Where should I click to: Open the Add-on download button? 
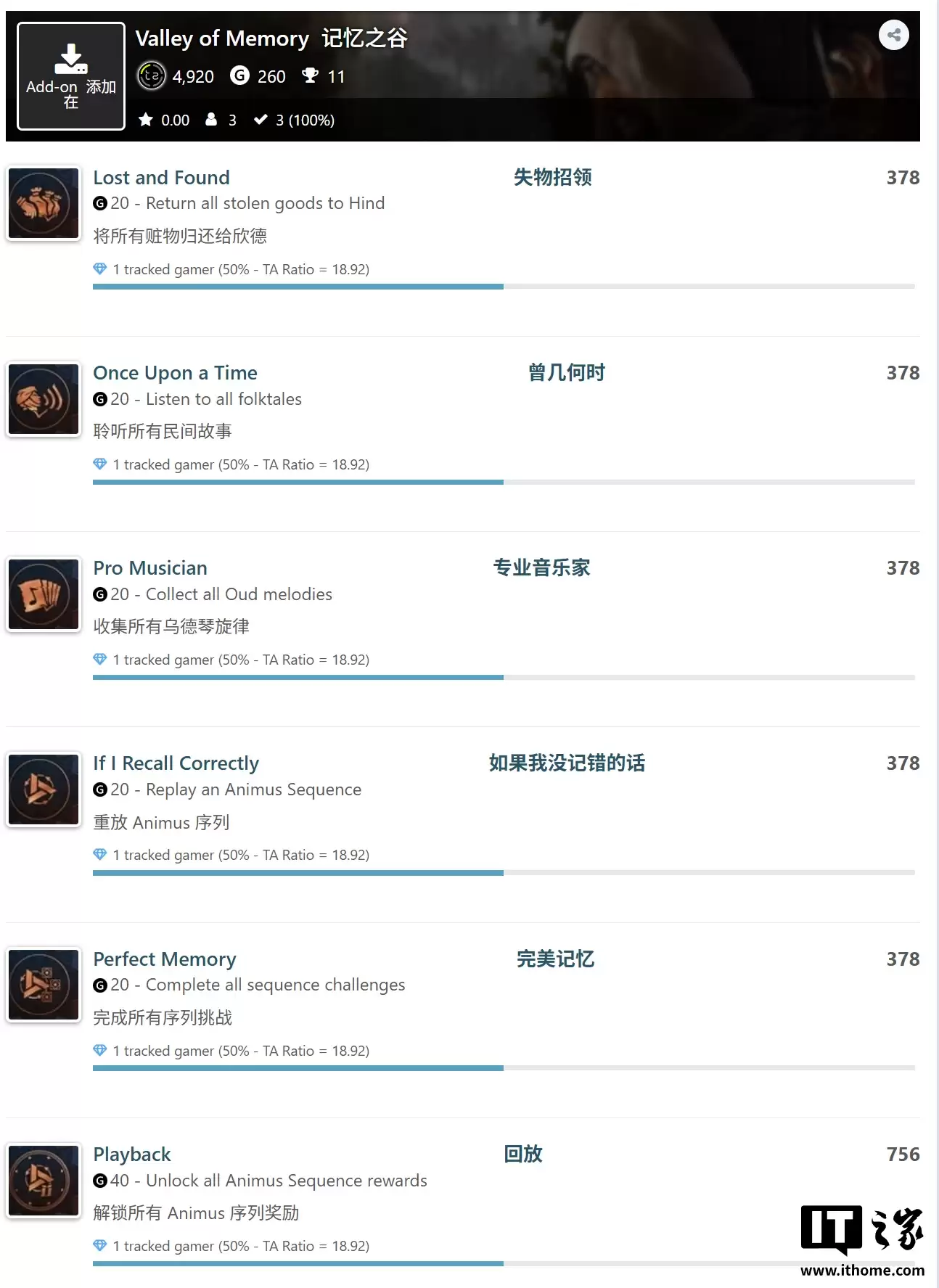[x=71, y=76]
